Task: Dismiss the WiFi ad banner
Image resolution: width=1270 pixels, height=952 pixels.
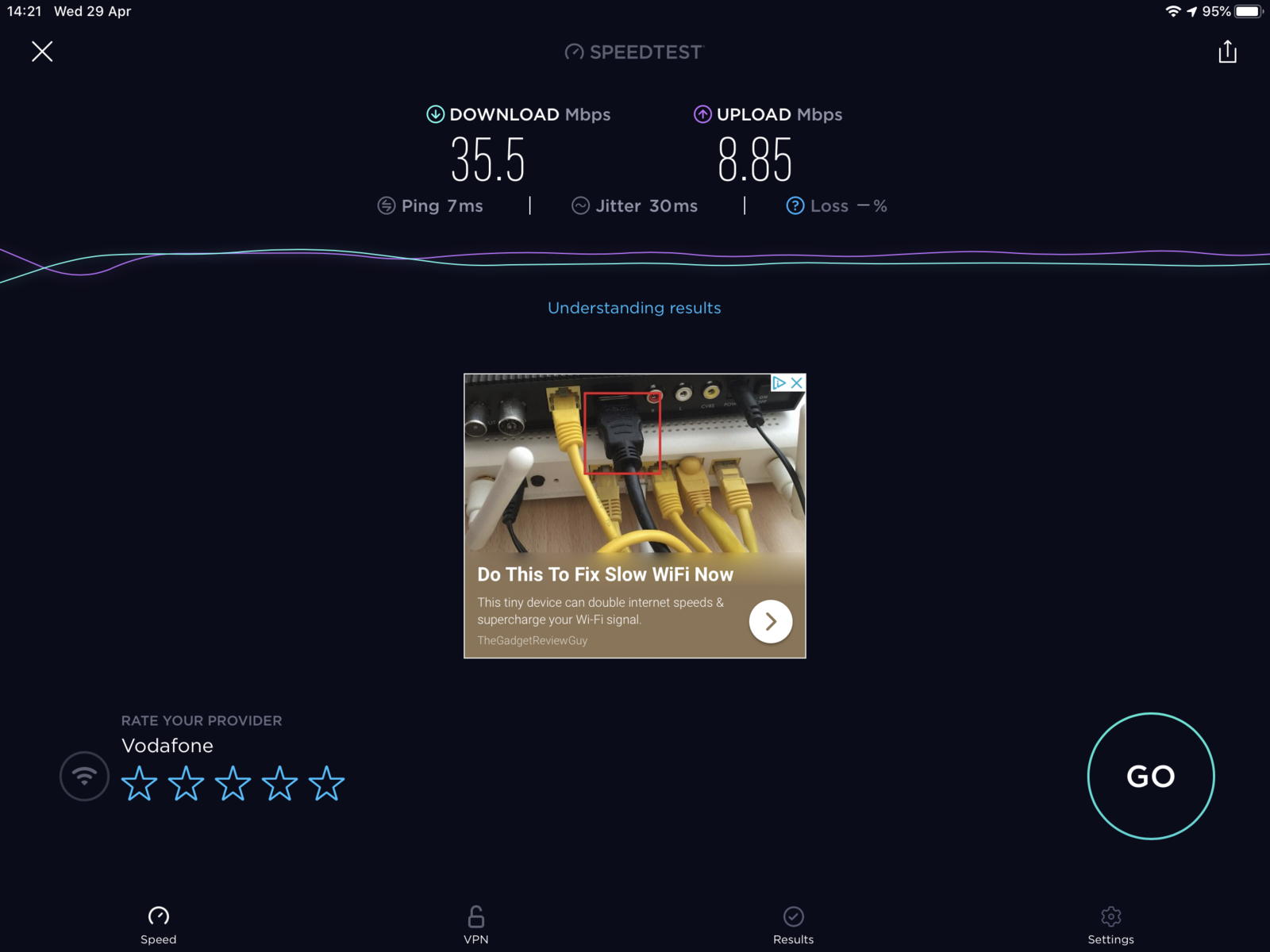Action: click(x=797, y=382)
